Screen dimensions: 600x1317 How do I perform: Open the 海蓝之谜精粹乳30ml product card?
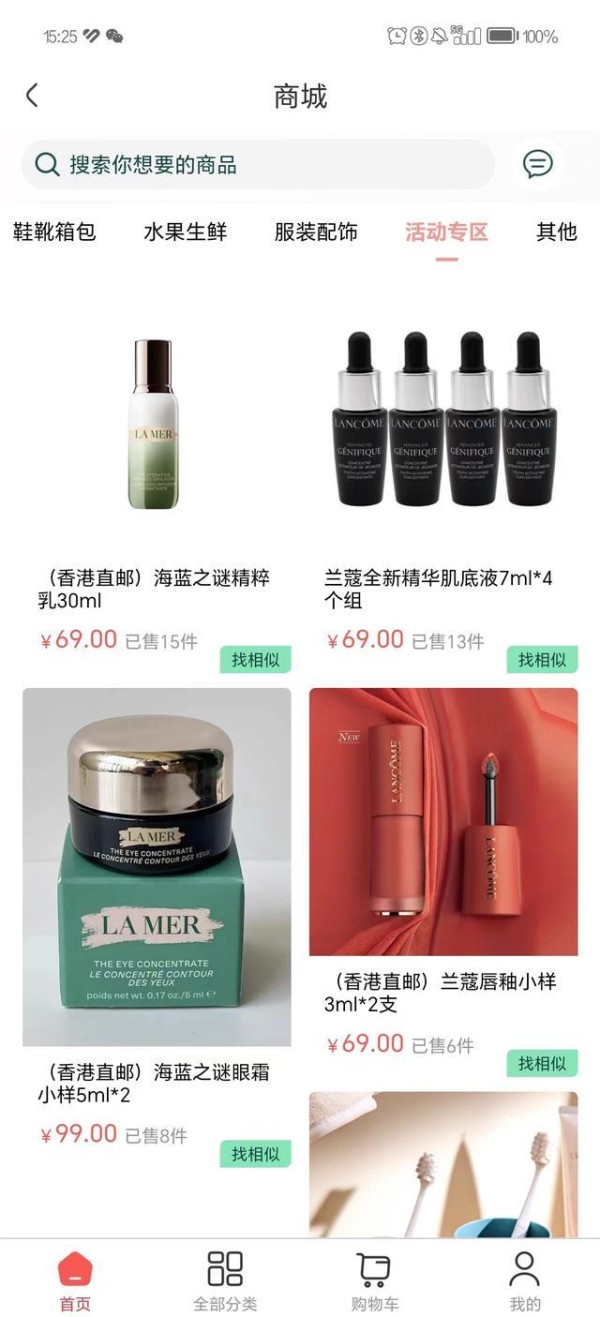[156, 440]
